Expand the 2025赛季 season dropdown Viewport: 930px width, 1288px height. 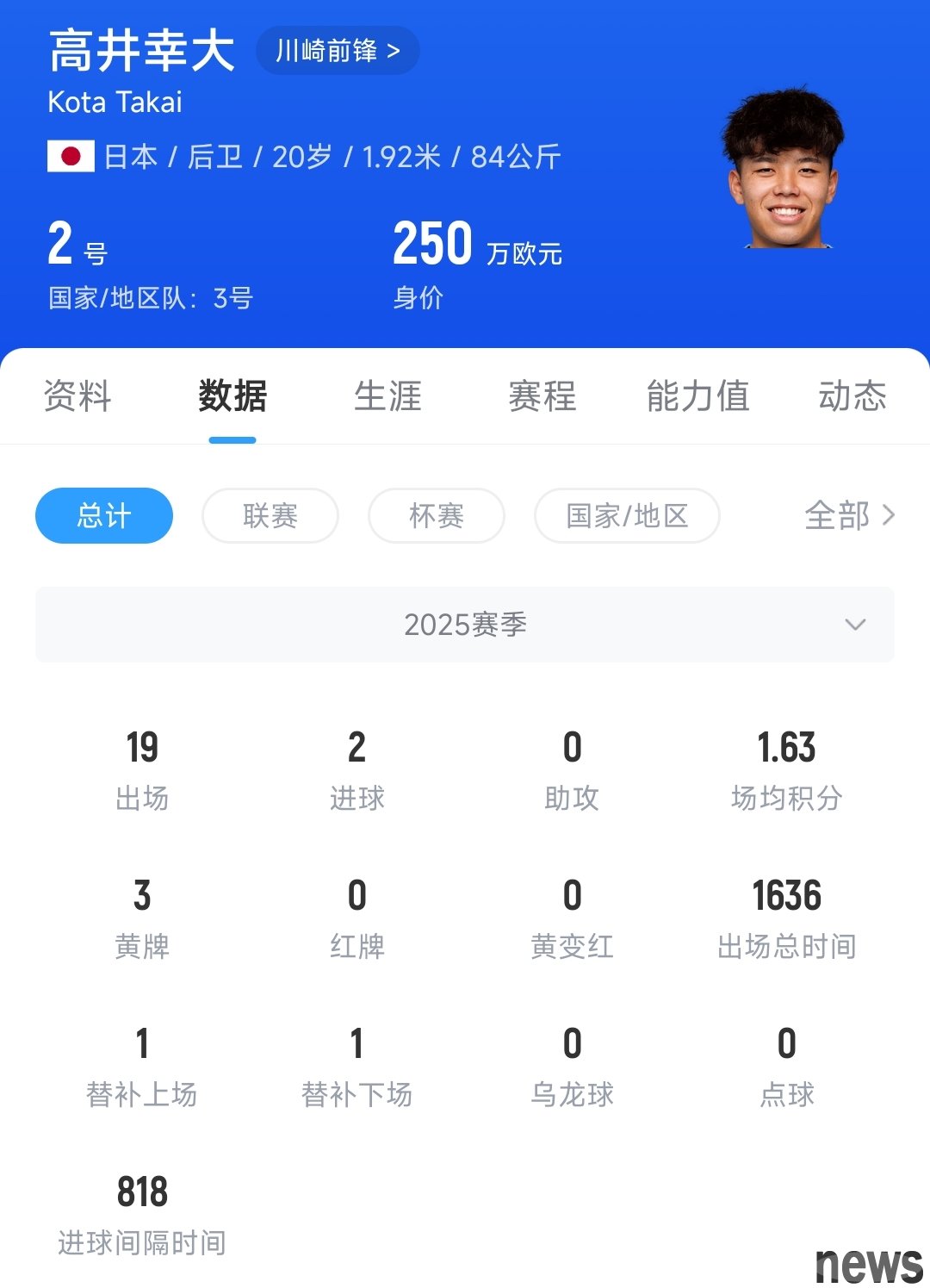point(465,625)
